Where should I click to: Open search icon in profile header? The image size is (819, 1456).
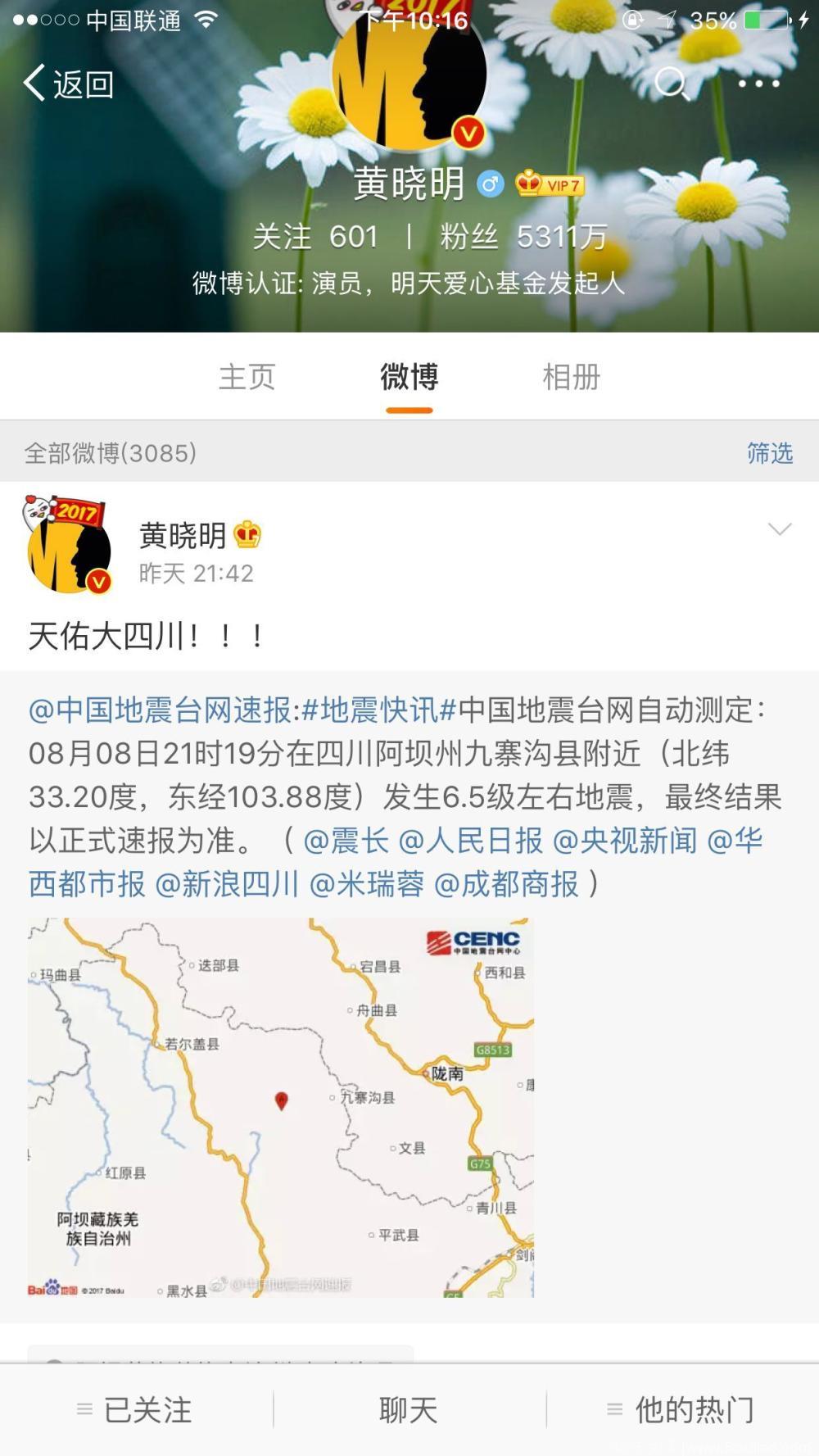pos(672,83)
